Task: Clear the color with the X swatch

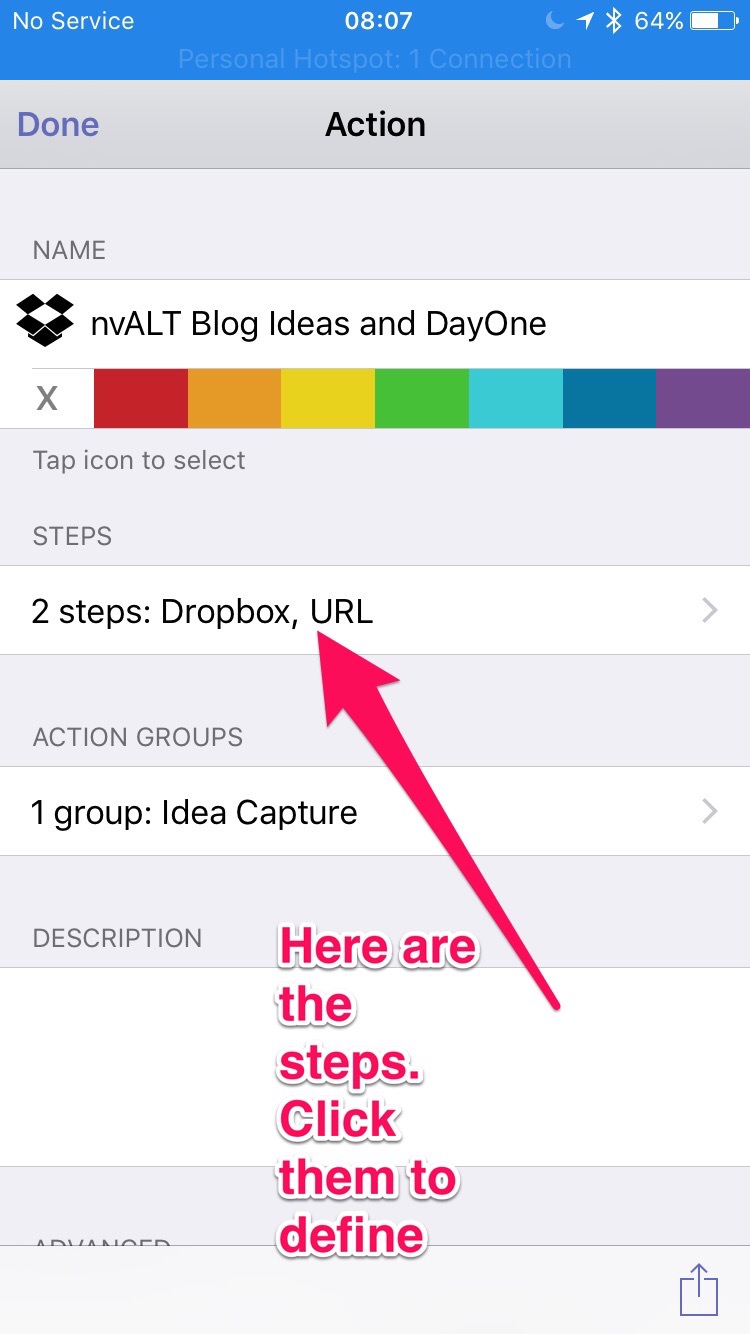Action: click(47, 399)
